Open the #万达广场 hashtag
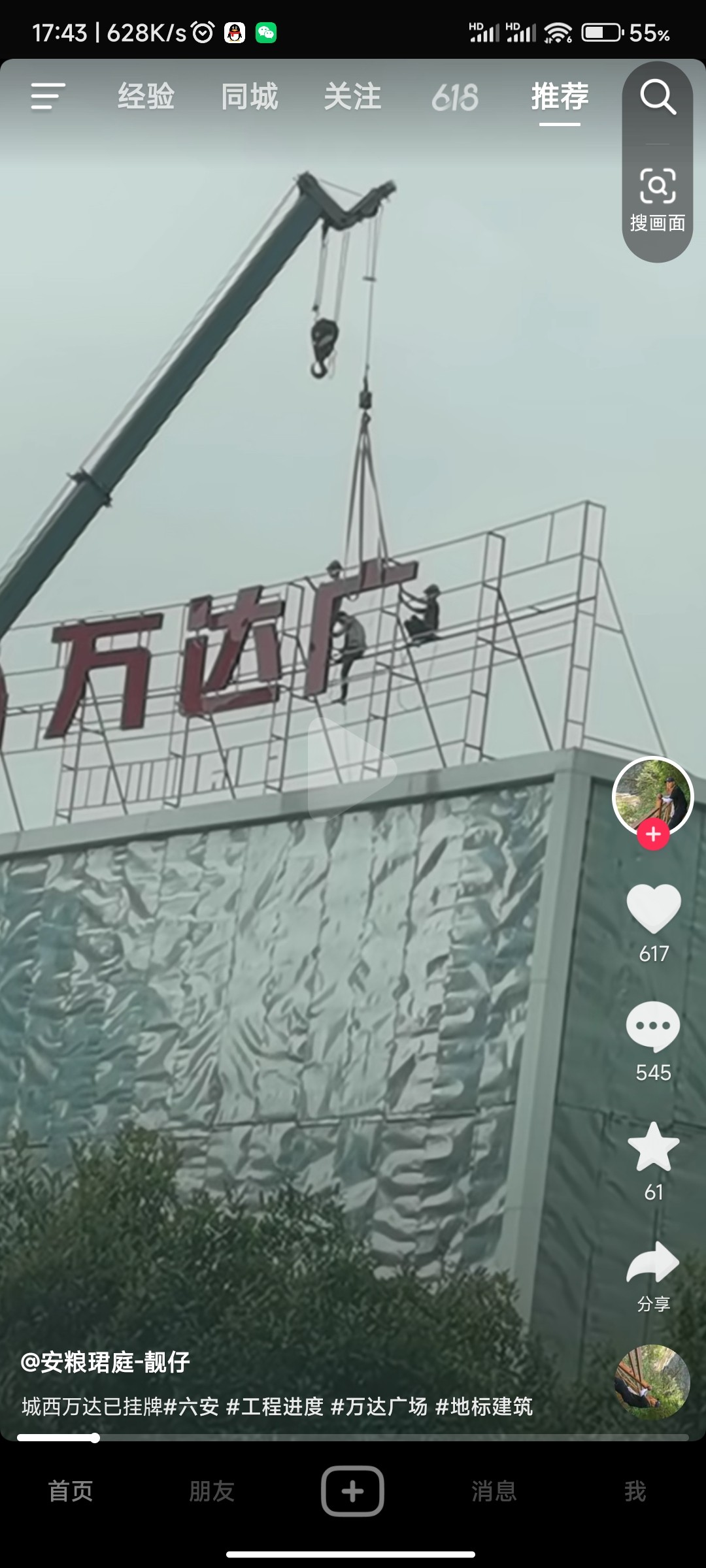Screen dimensions: 706x1568 coord(379,1407)
